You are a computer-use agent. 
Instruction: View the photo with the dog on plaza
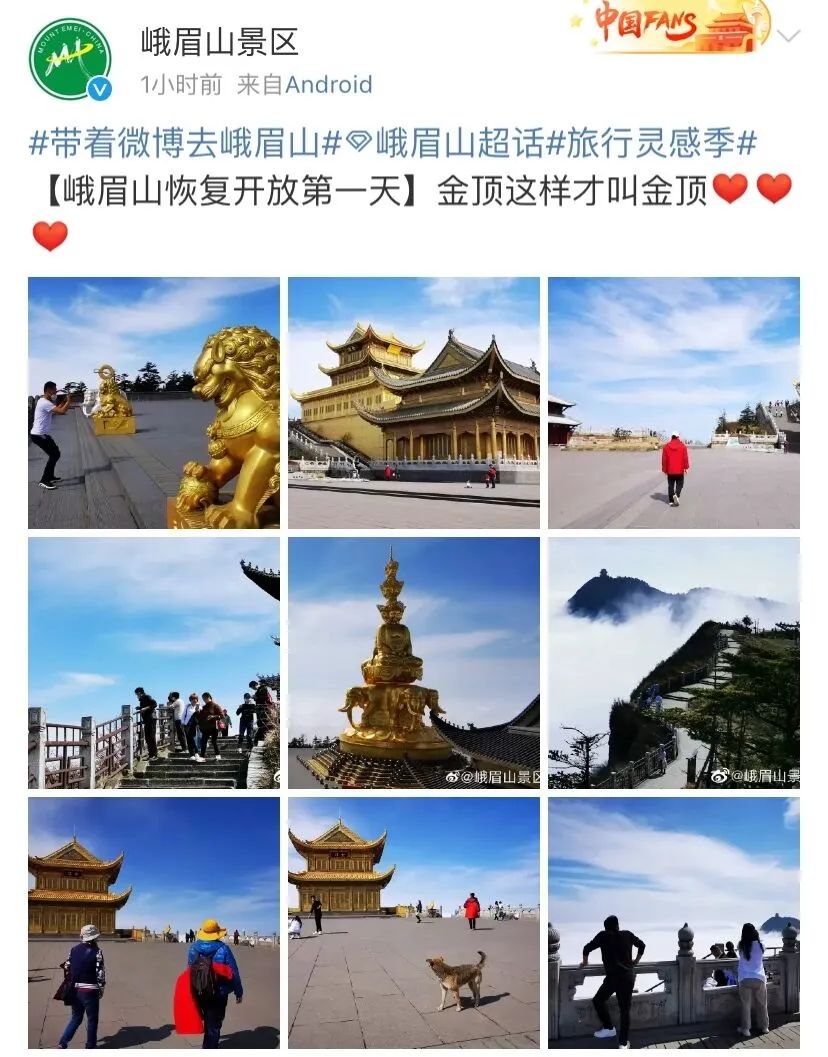413,922
